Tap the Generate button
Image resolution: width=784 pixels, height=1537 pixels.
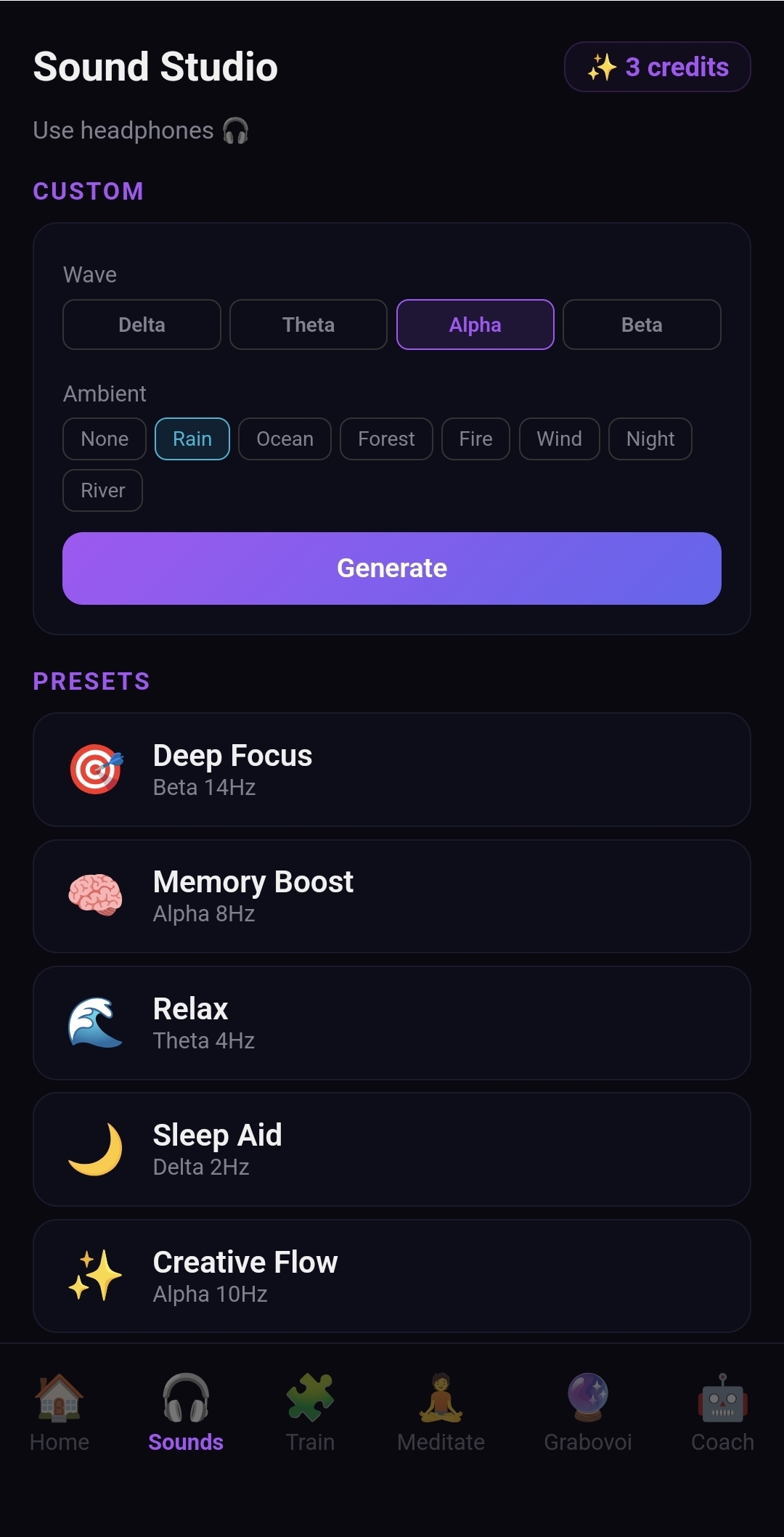[x=392, y=568]
